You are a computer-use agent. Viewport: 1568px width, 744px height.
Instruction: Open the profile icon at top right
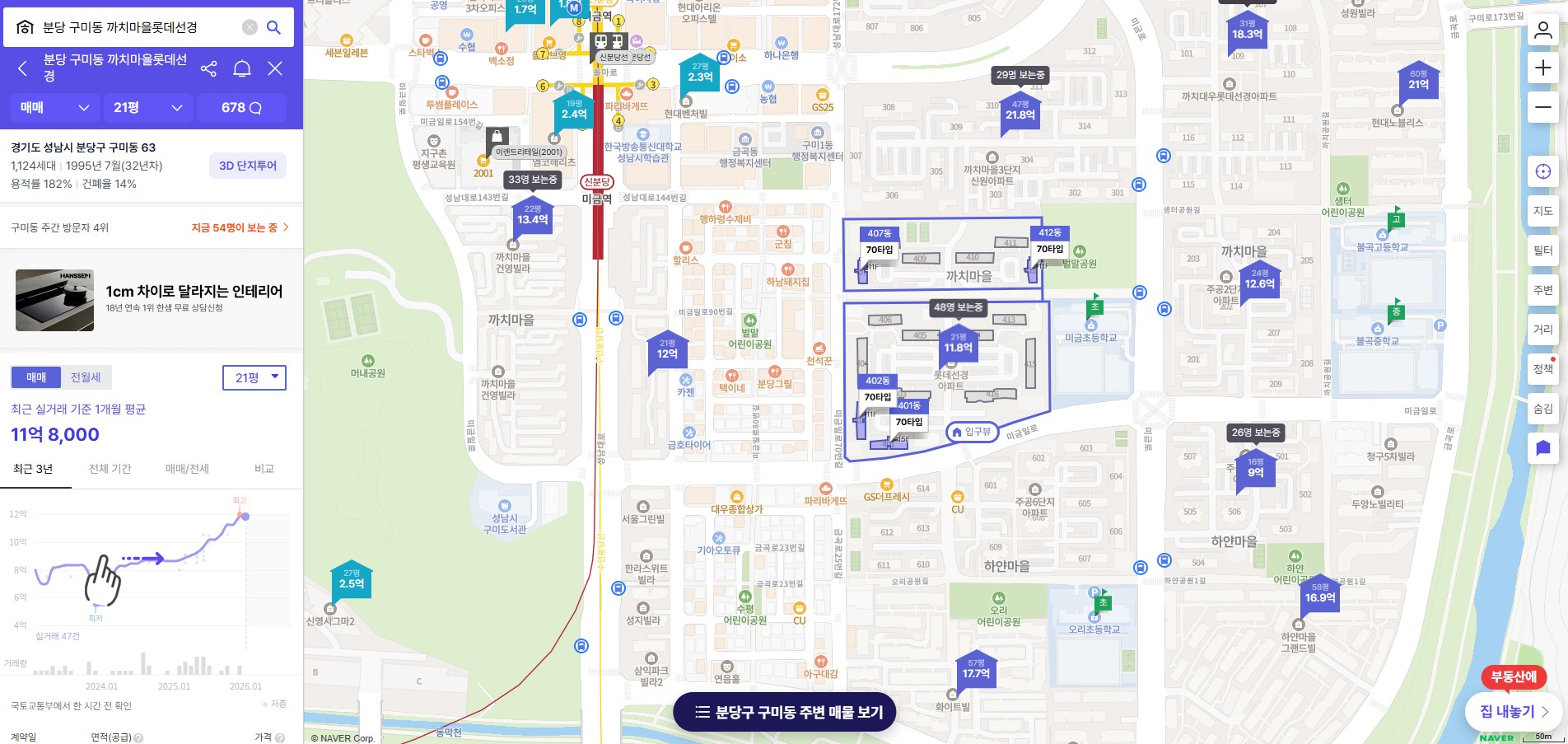click(x=1543, y=30)
